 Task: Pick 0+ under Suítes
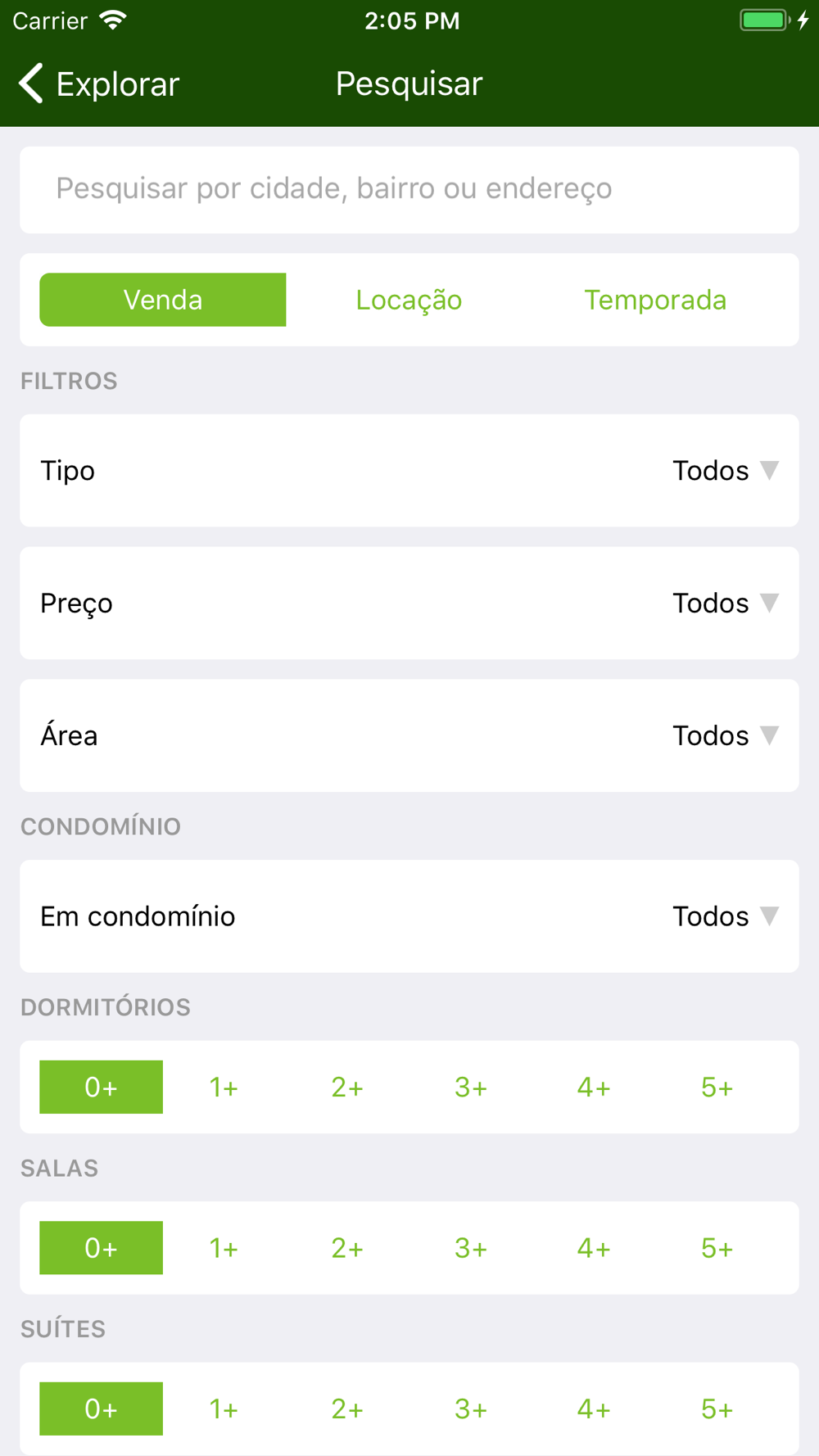[x=102, y=1409]
